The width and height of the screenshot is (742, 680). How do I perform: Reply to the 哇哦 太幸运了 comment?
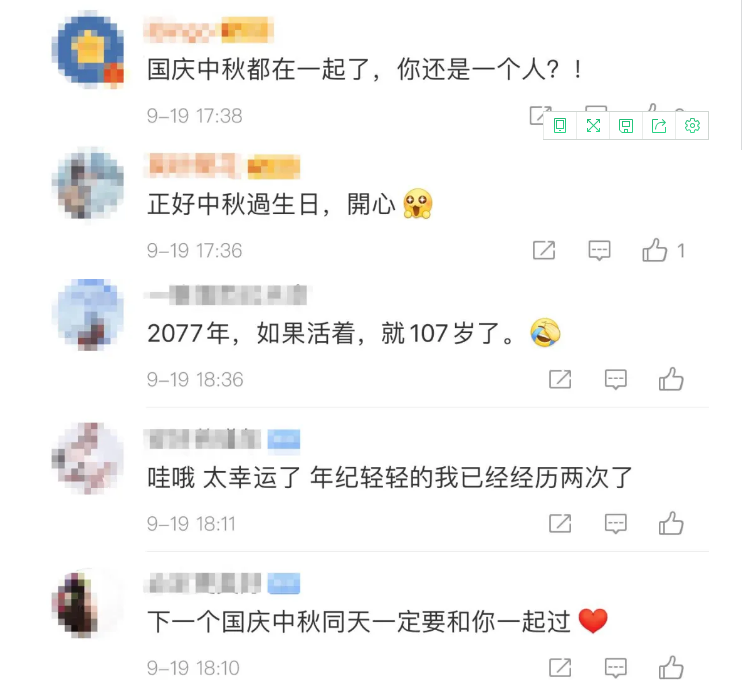tap(616, 523)
